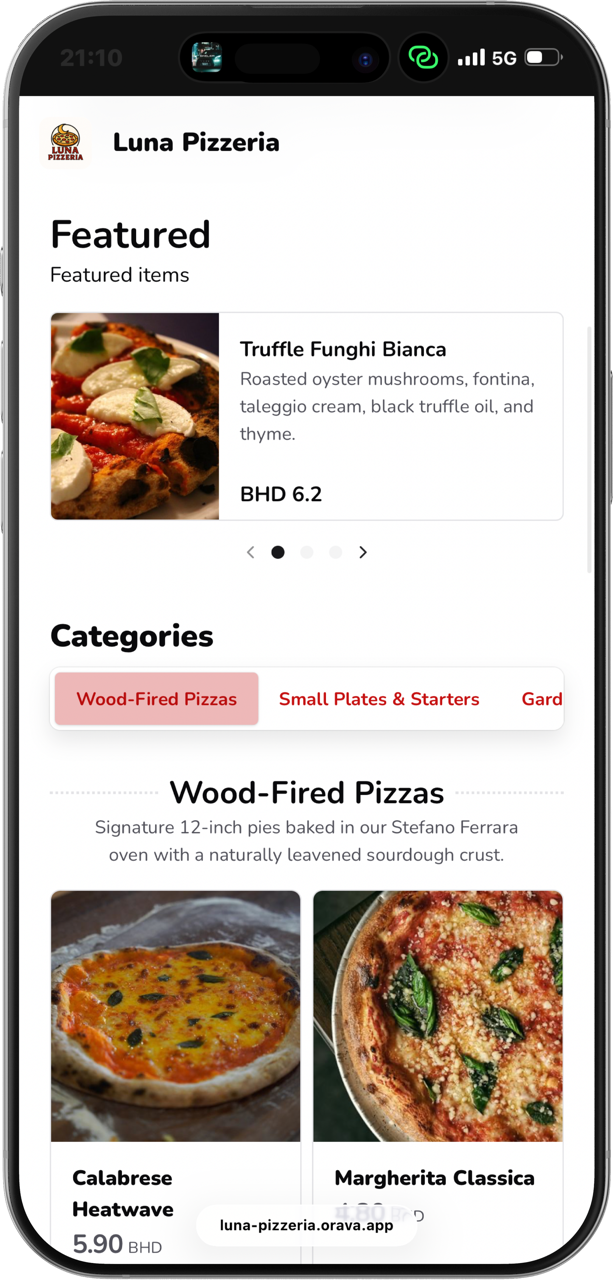Image resolution: width=613 pixels, height=1280 pixels.
Task: Jump to the third featured slide dot
Action: tap(336, 552)
